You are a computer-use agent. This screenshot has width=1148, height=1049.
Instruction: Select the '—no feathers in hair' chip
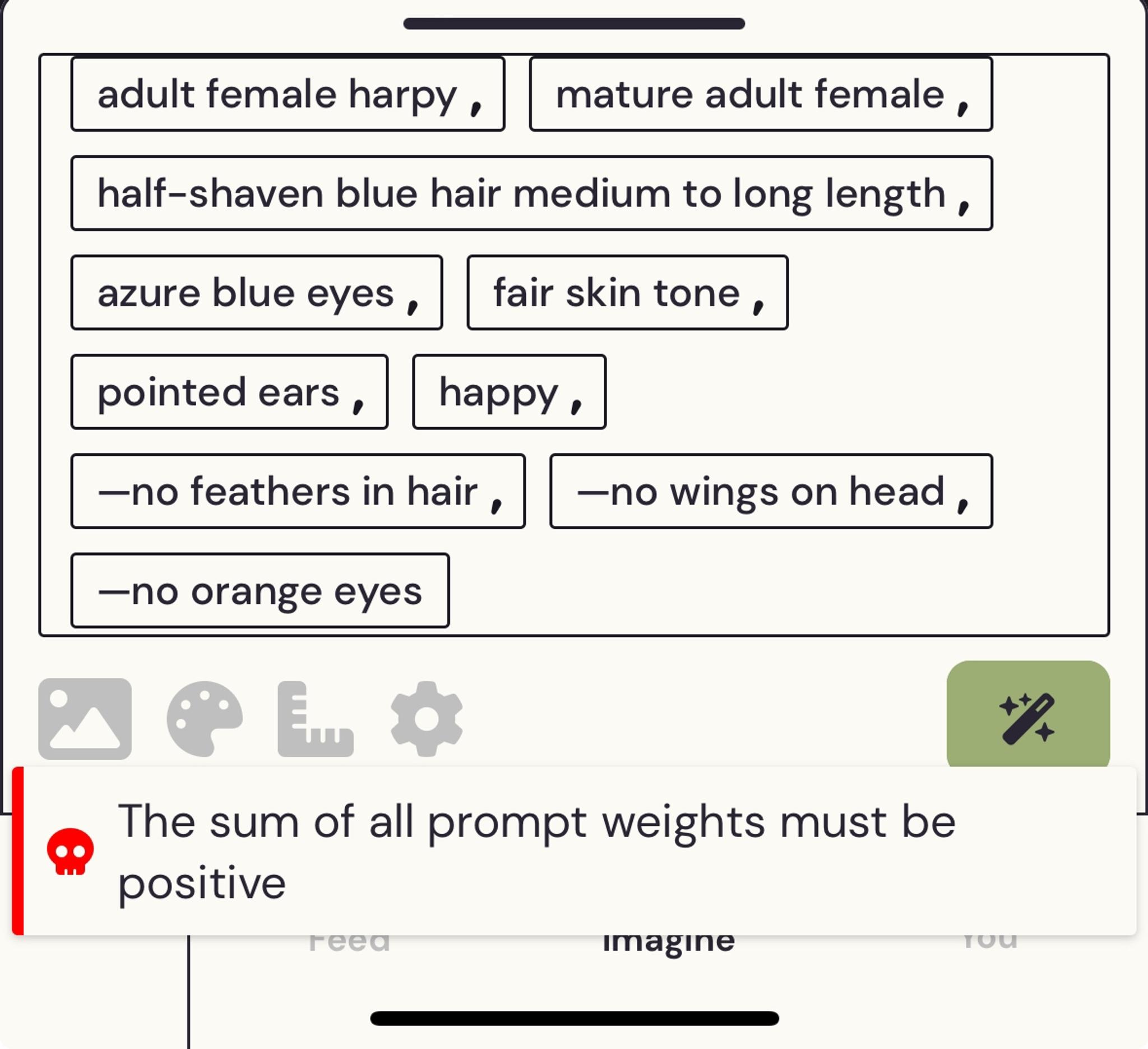(x=298, y=492)
